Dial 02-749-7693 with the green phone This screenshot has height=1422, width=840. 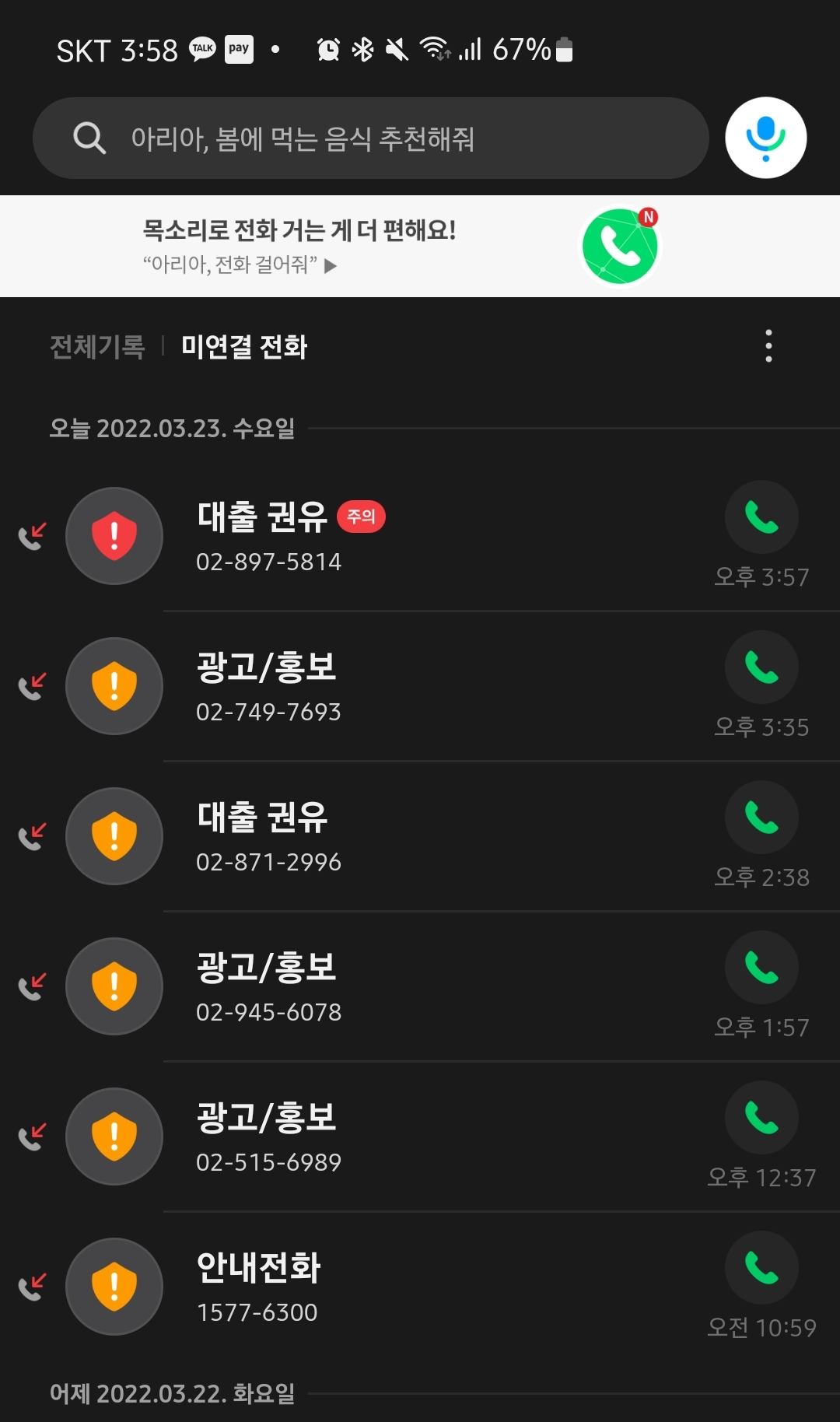(761, 667)
